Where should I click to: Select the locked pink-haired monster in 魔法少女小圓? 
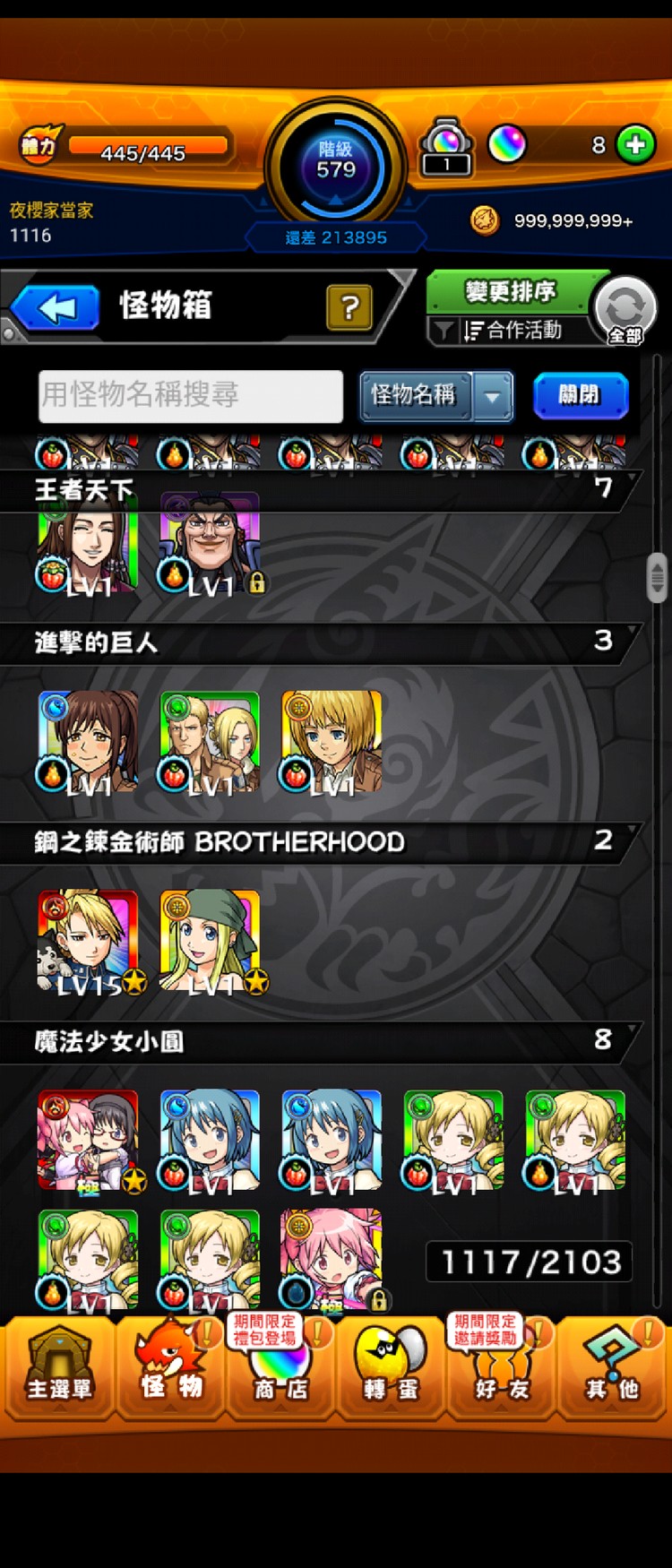[x=331, y=1258]
